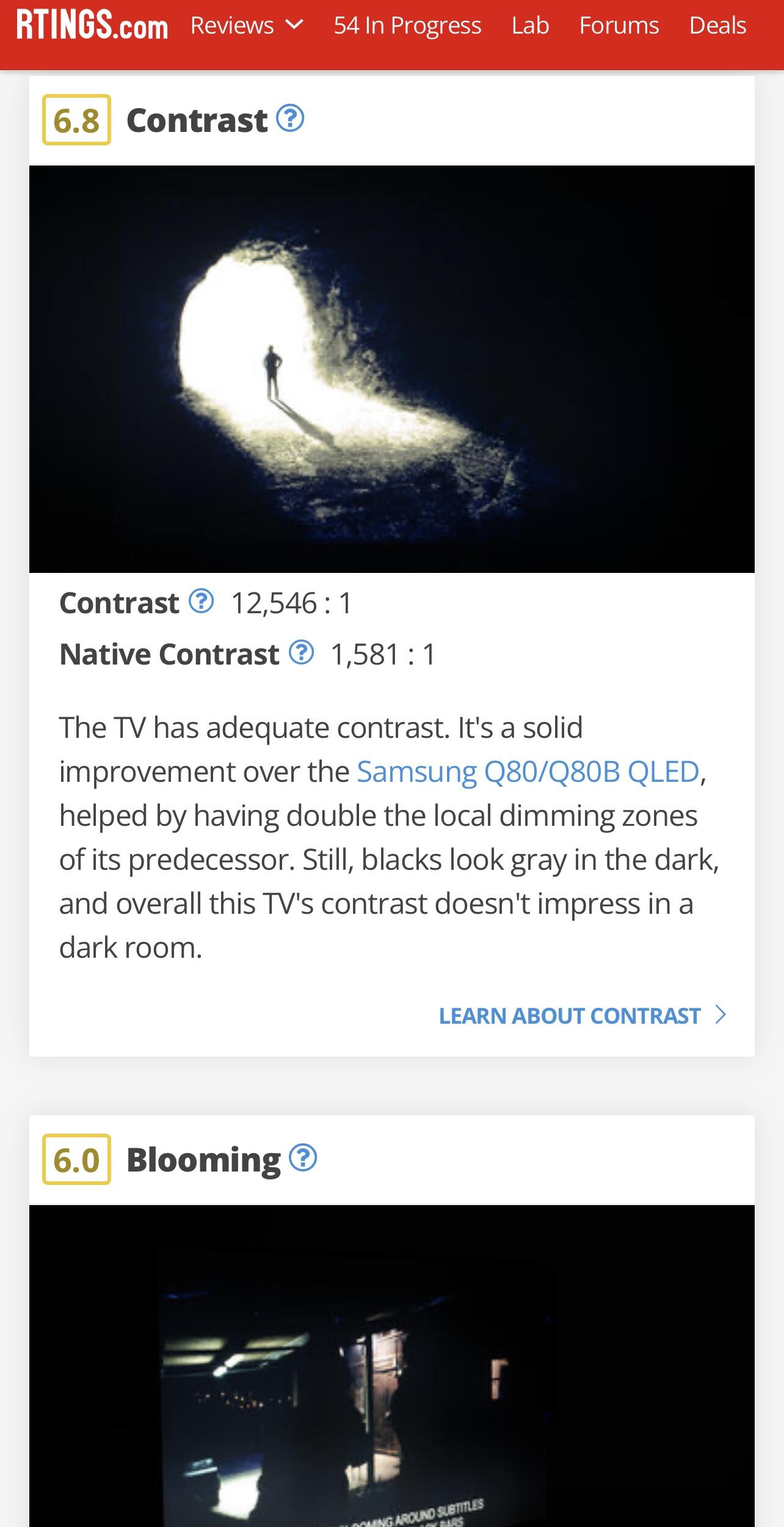Tap the help icon next to Contrast 12,546:1

tap(201, 602)
